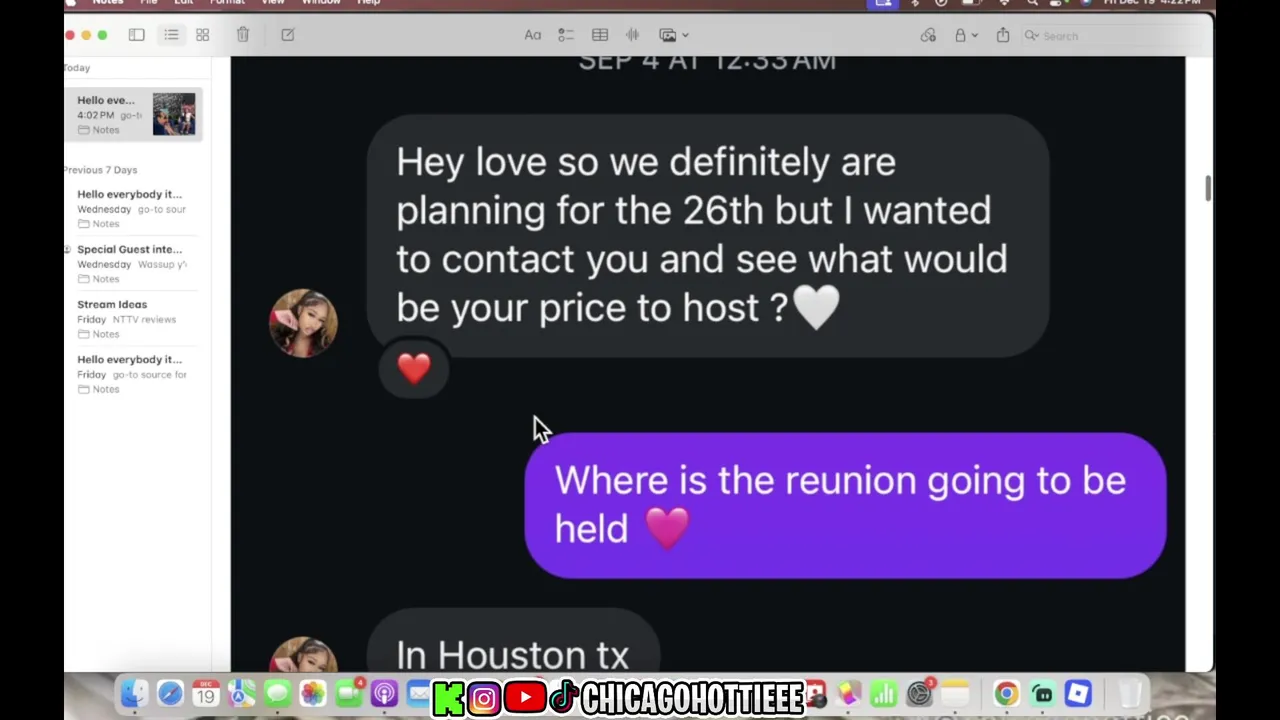
Task: Switch to gallery view
Action: tap(203, 35)
